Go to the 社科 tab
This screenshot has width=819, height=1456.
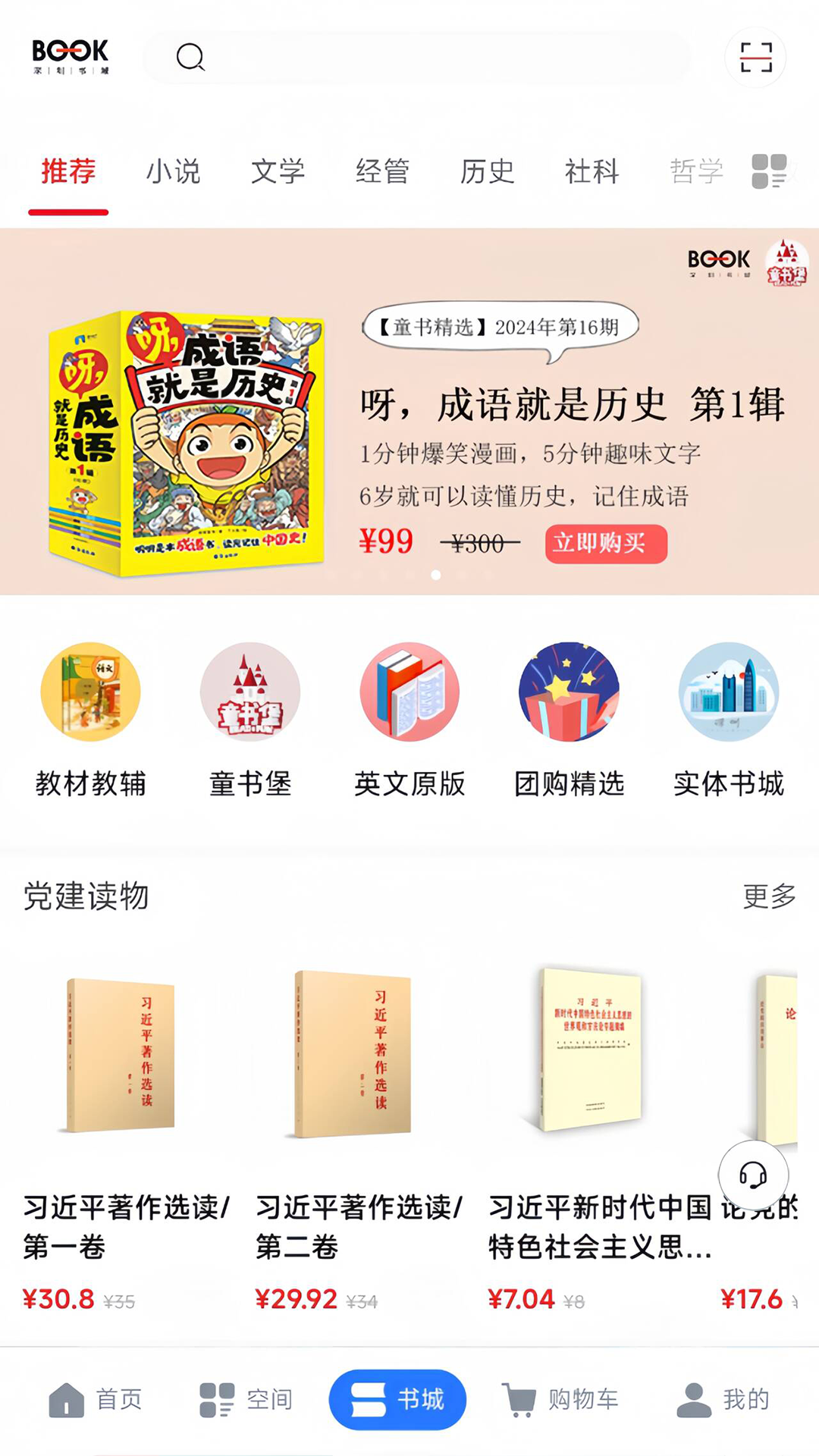[x=591, y=171]
